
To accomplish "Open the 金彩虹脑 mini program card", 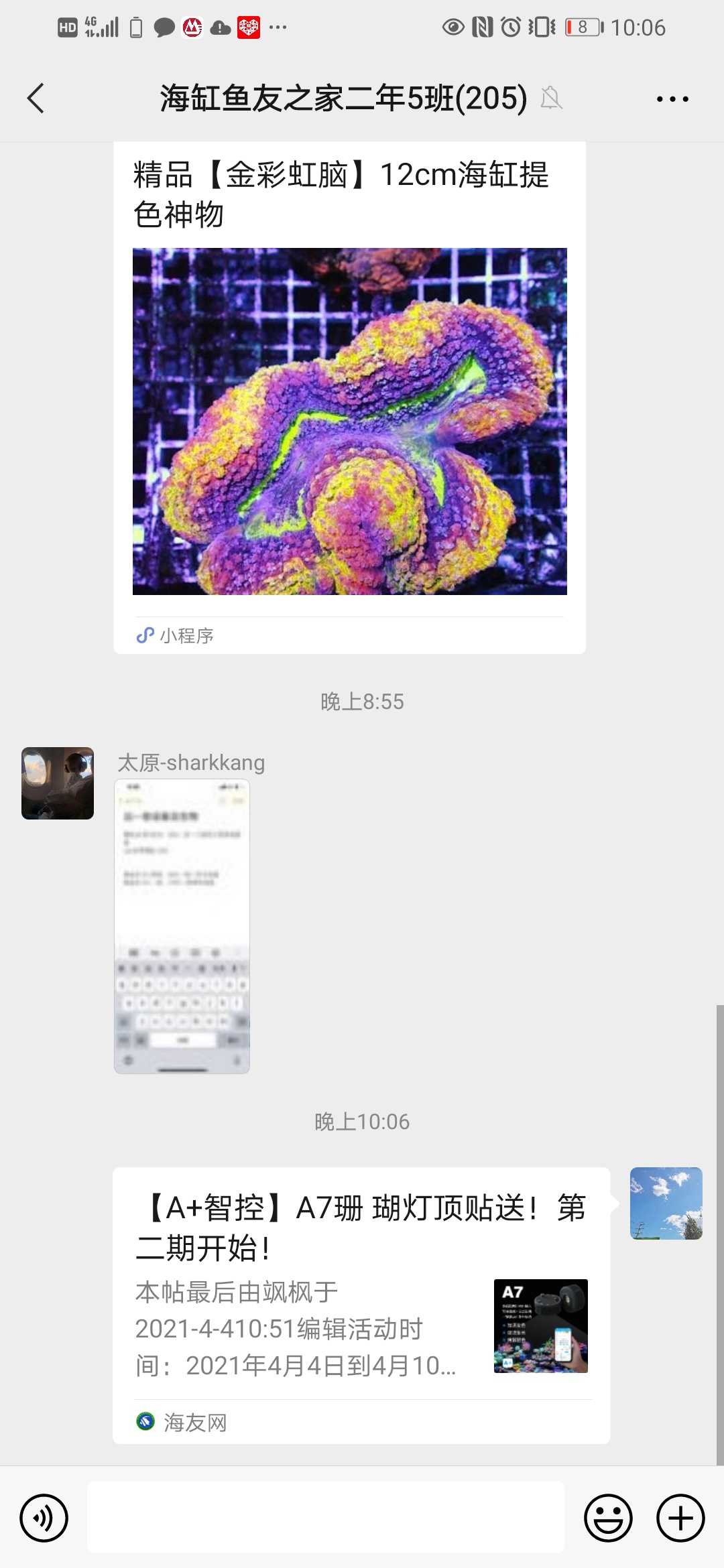I will pos(349,402).
